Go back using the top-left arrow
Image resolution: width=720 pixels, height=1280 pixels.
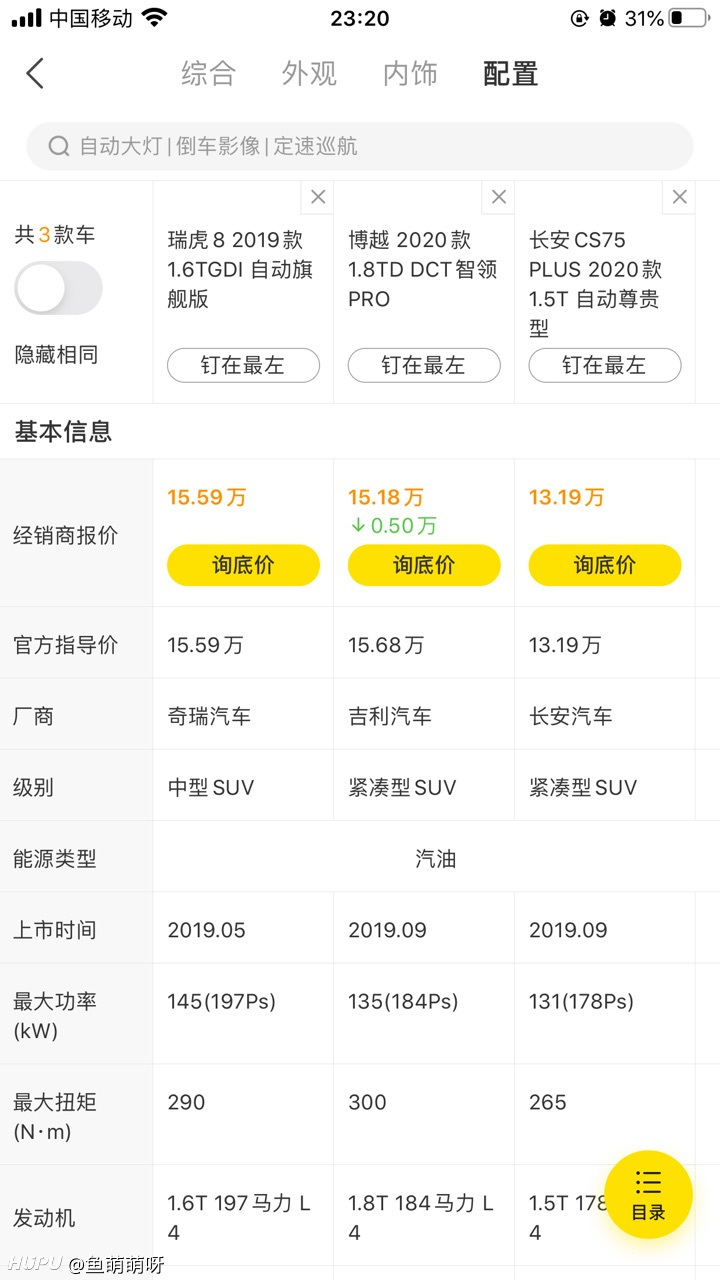click(35, 73)
